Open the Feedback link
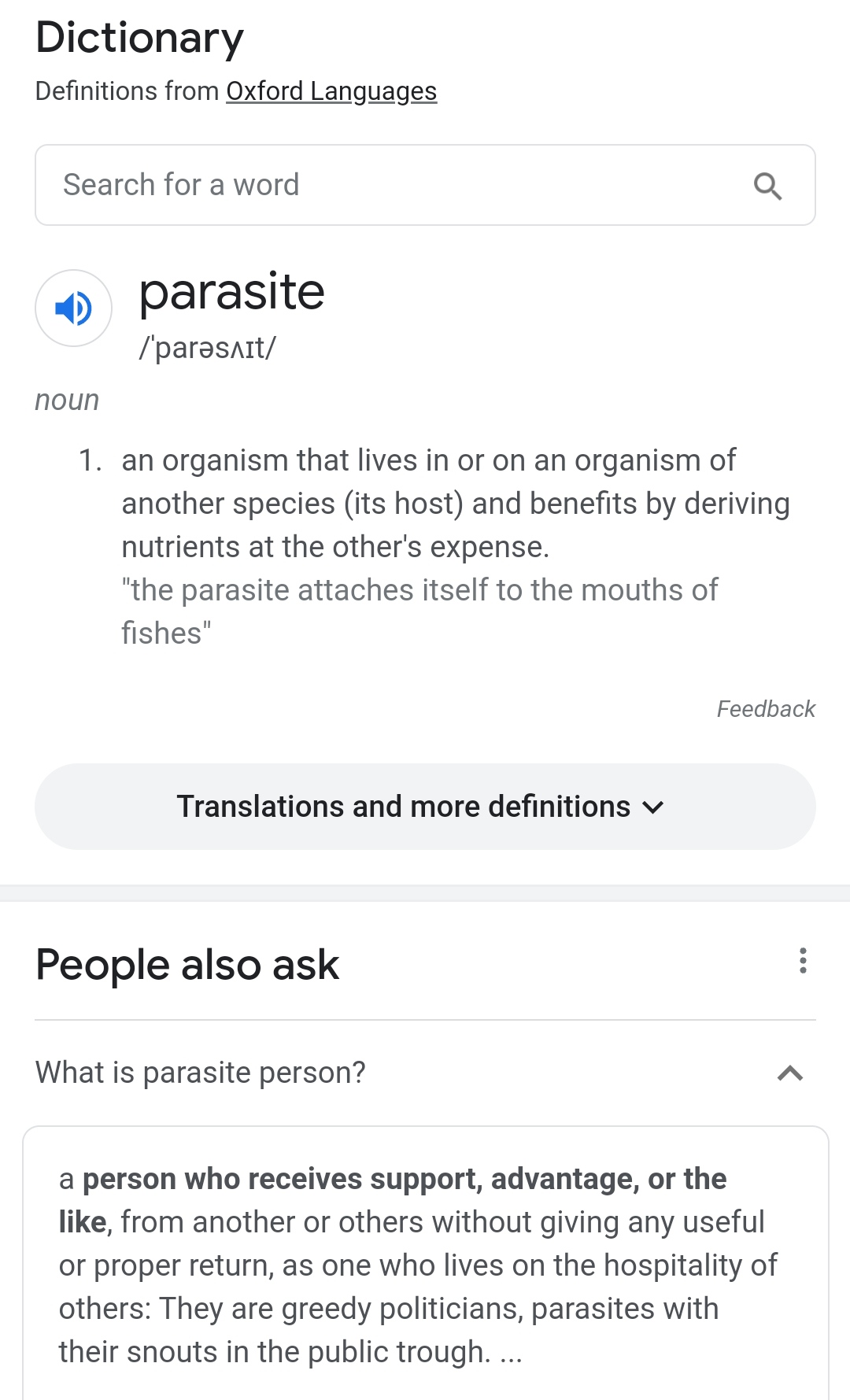The width and height of the screenshot is (850, 1400). click(765, 709)
